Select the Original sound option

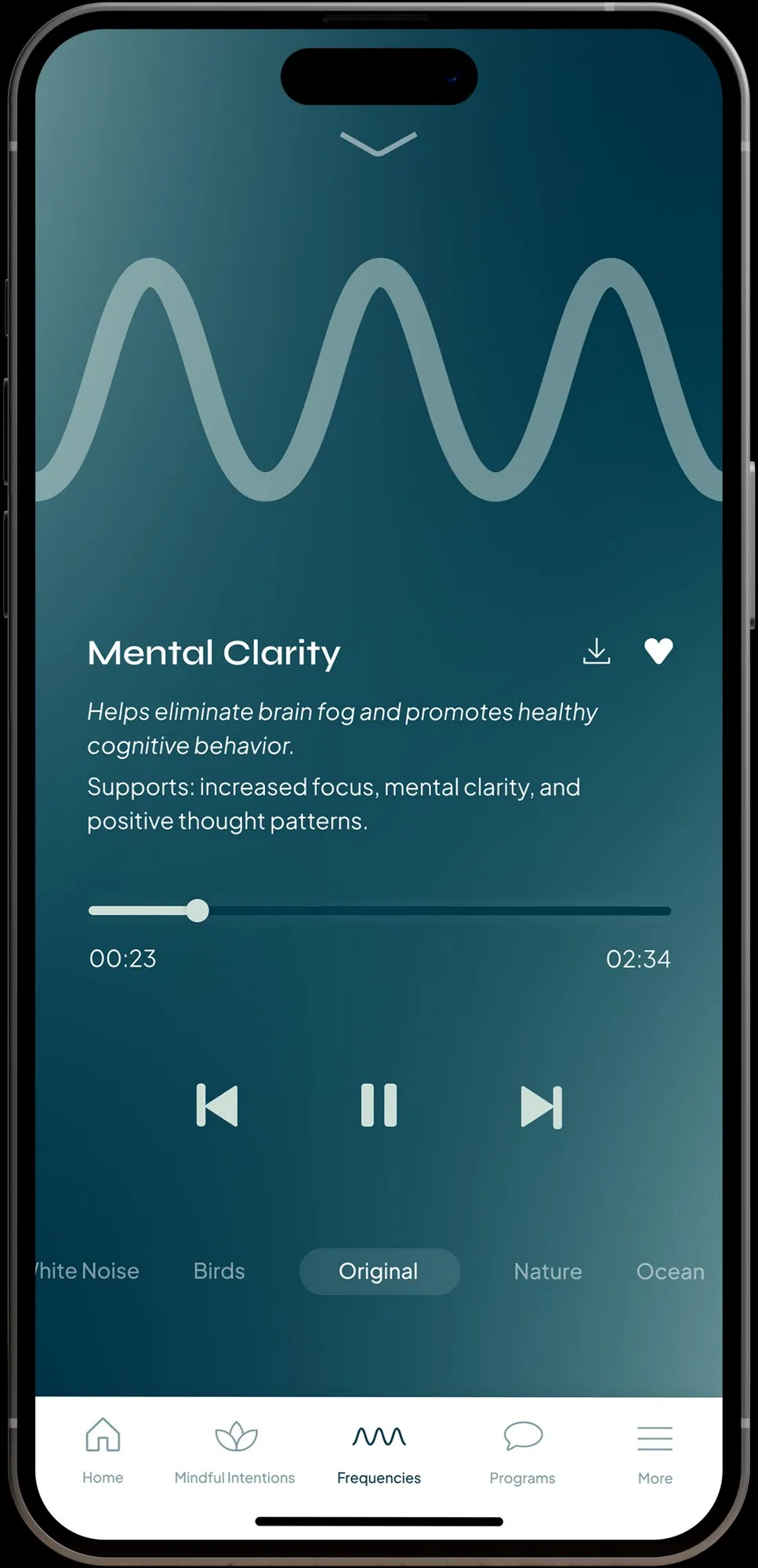click(x=379, y=1271)
